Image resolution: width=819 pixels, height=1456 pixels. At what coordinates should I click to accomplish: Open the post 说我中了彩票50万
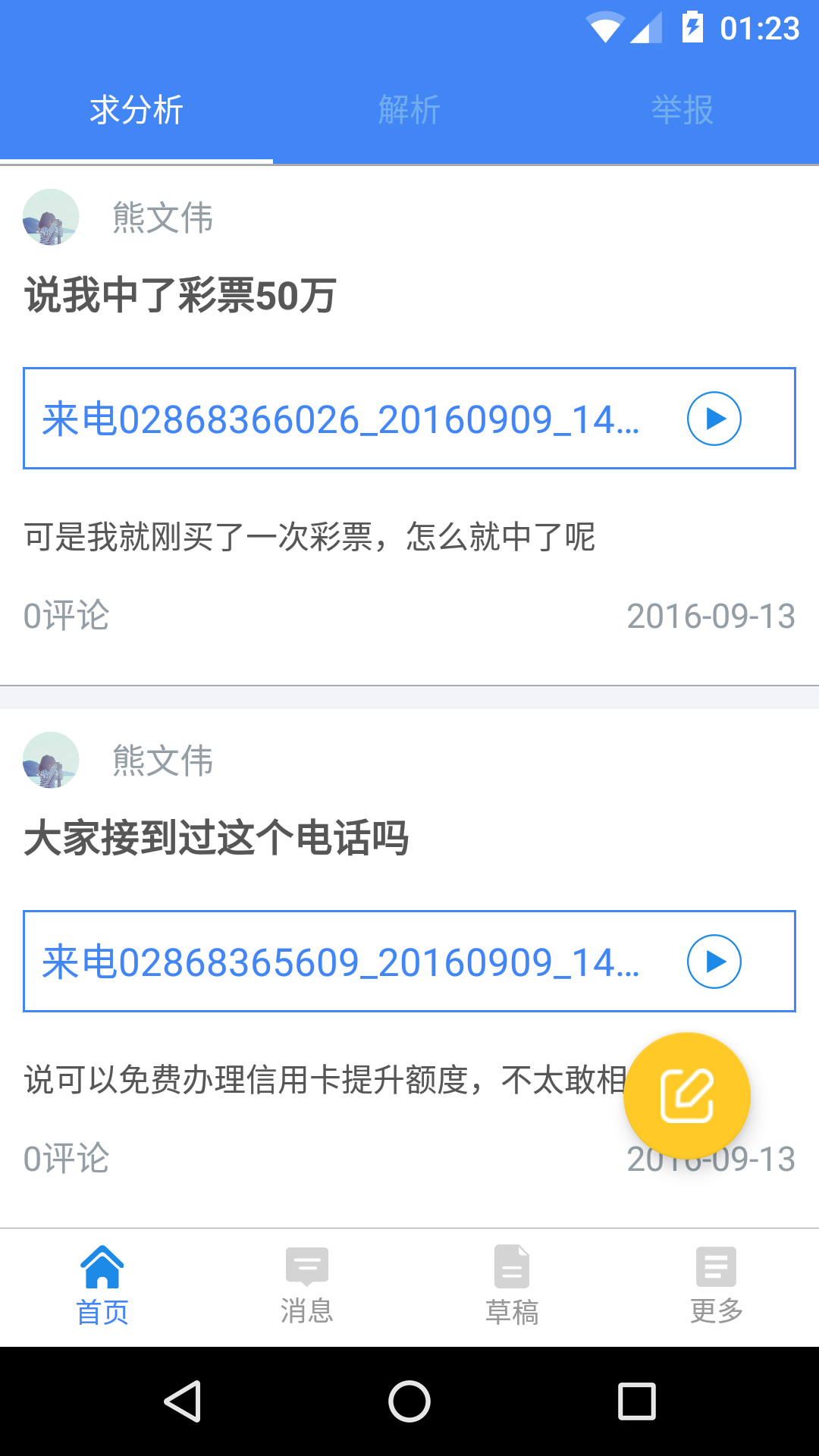[x=180, y=296]
